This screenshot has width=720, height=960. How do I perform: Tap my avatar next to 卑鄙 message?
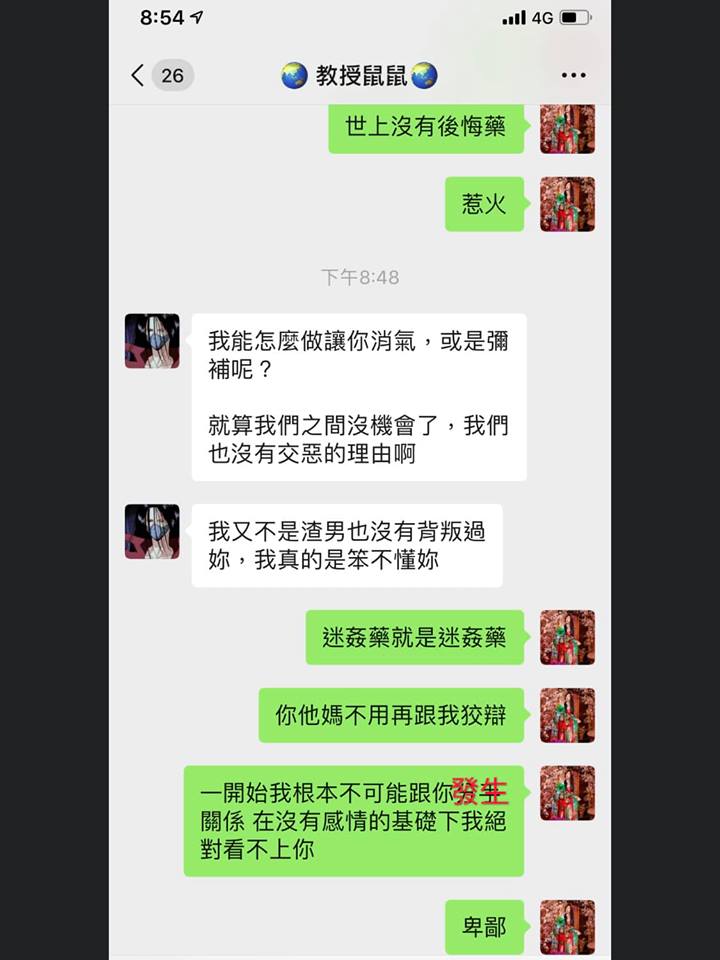[x=567, y=927]
